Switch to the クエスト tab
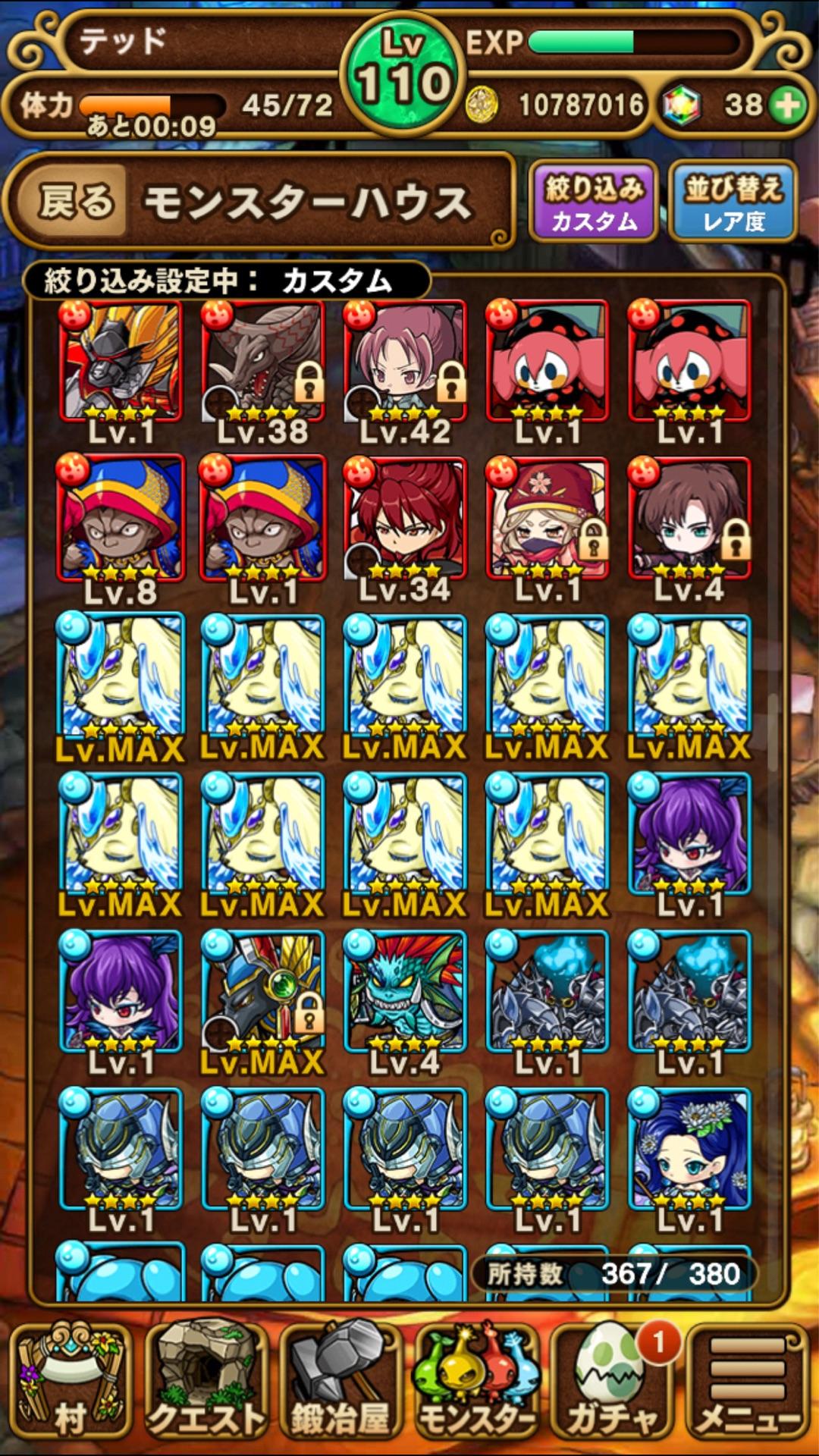Viewport: 819px width, 1456px height. [206, 1382]
